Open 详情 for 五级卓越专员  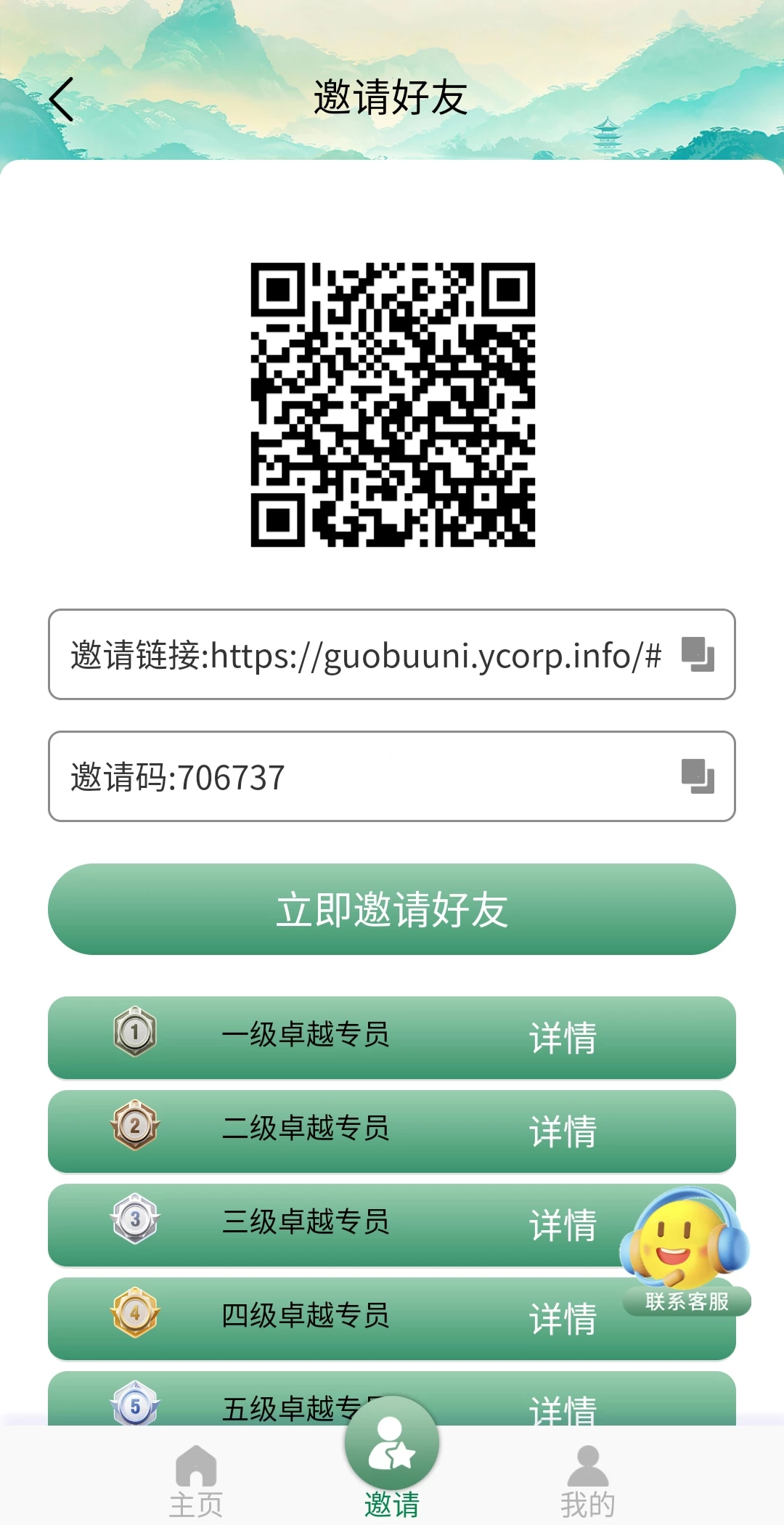[x=563, y=1409]
